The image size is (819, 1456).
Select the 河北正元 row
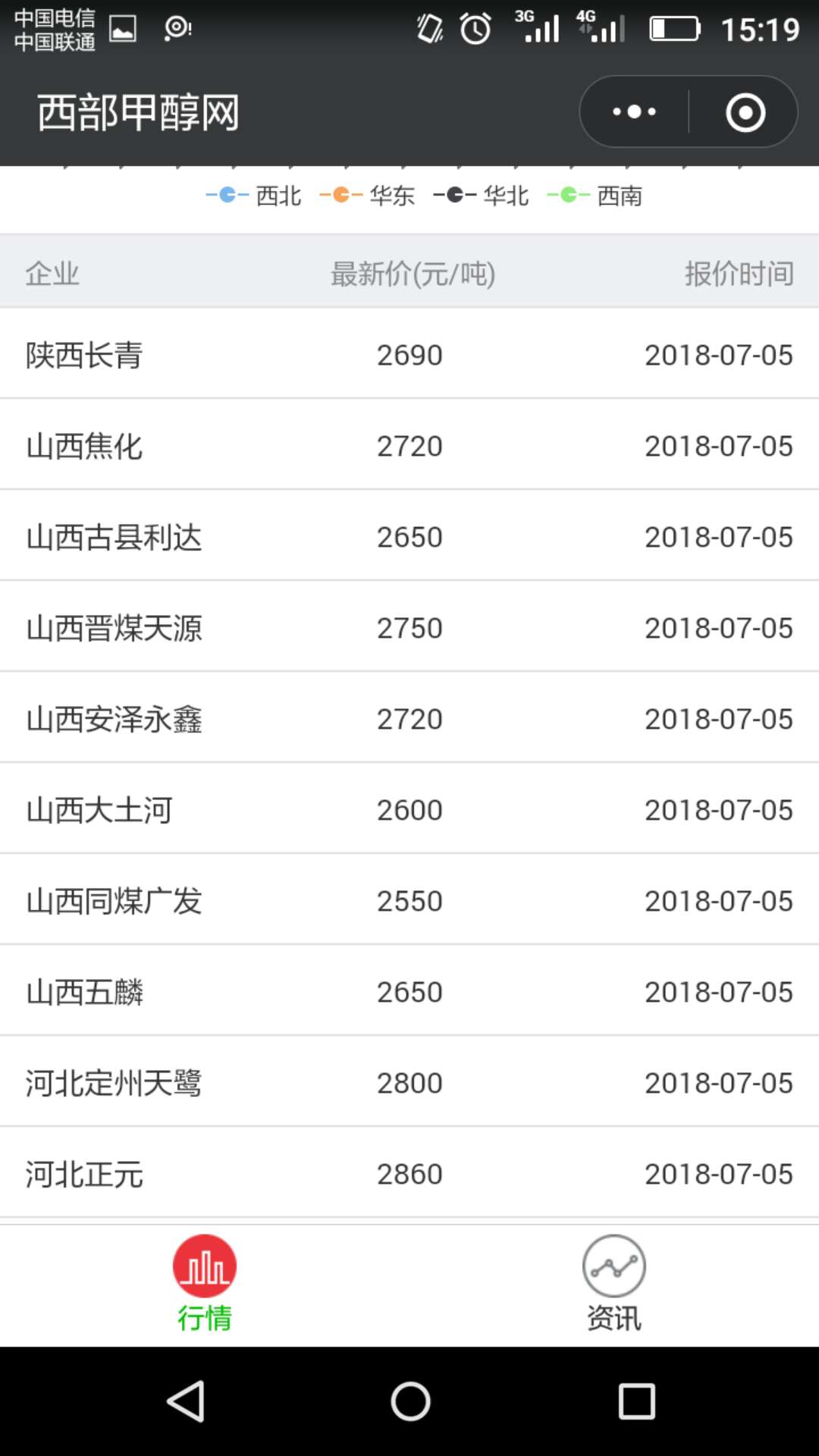pos(409,1172)
